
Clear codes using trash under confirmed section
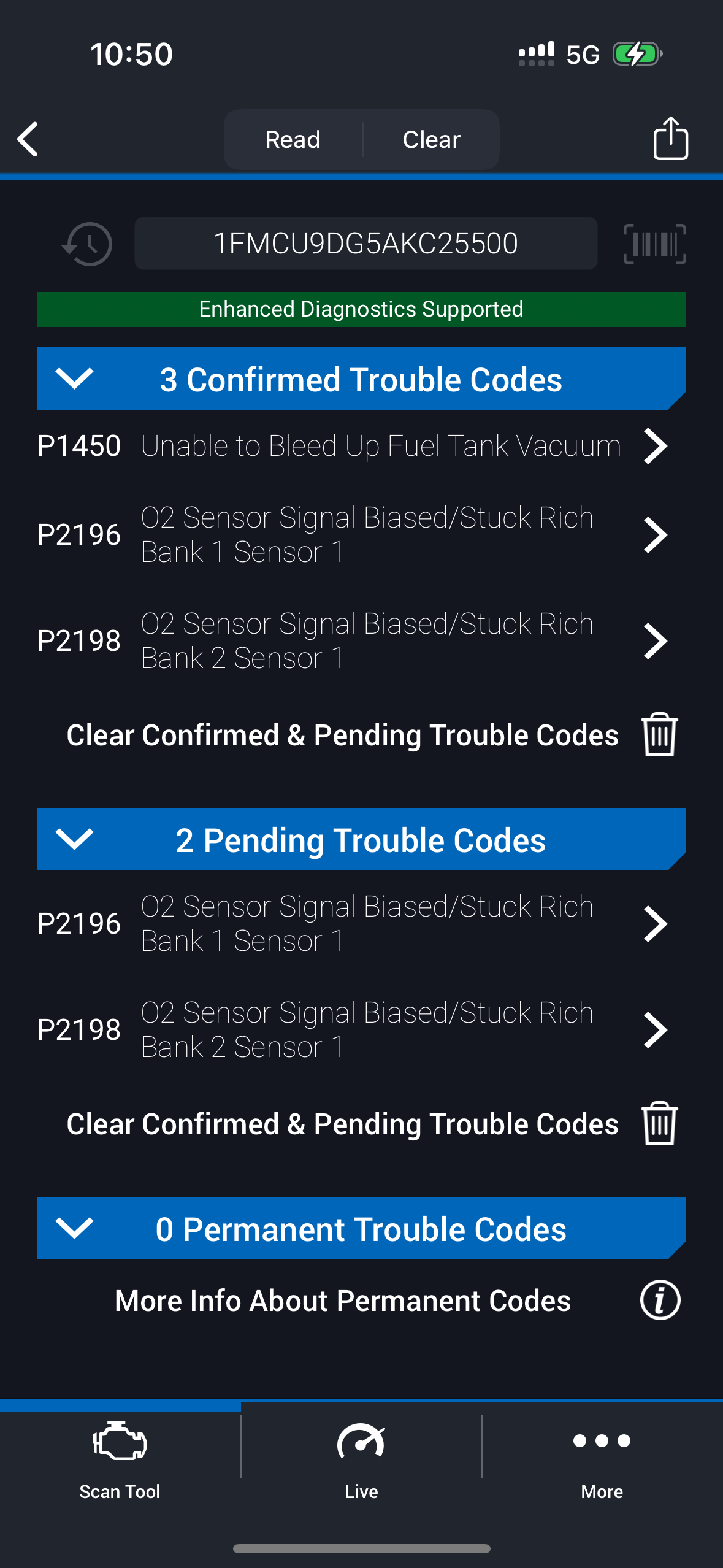[659, 734]
